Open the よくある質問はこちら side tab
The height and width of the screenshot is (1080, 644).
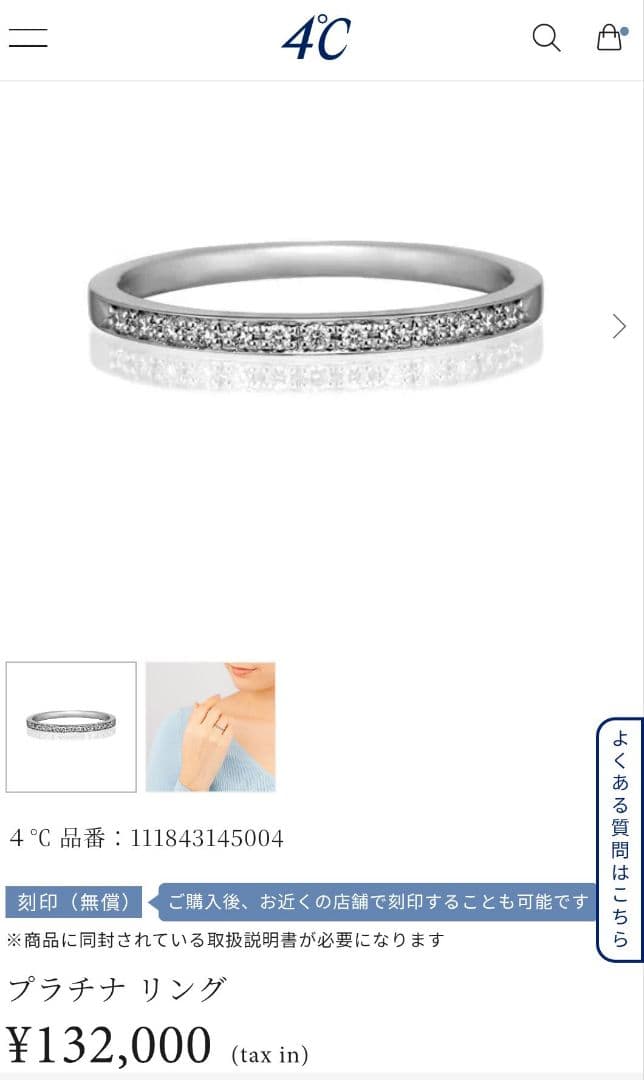click(620, 838)
